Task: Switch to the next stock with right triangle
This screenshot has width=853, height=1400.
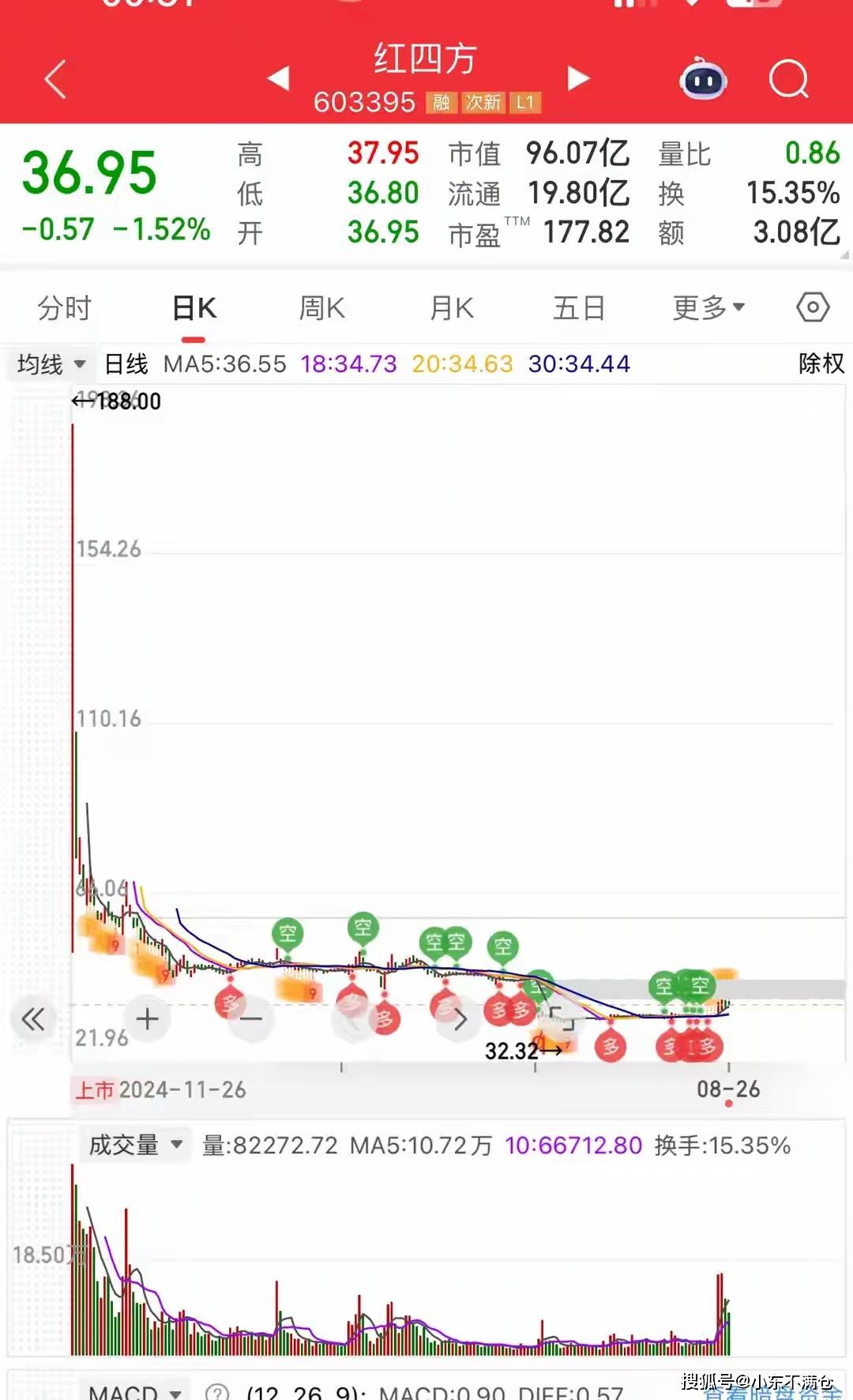Action: tap(579, 77)
